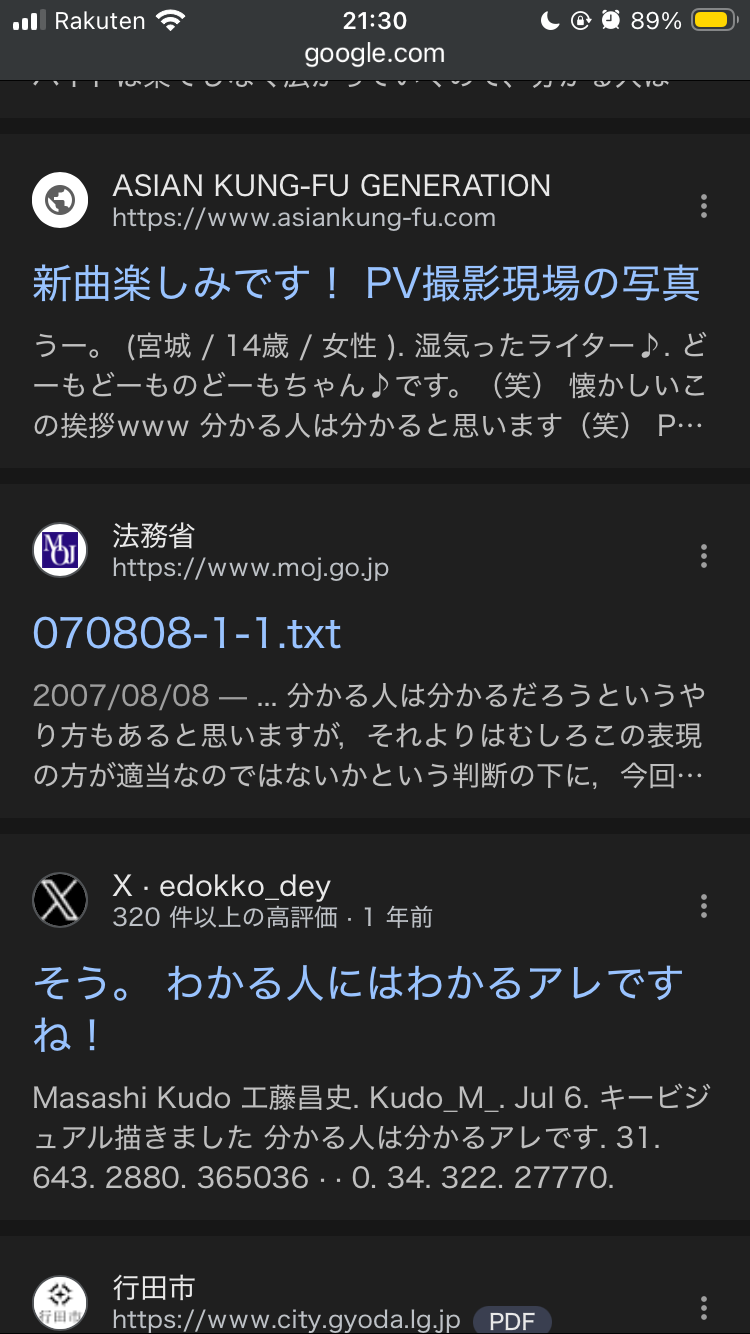Open more options for 法務省 result

pyautogui.click(x=704, y=555)
